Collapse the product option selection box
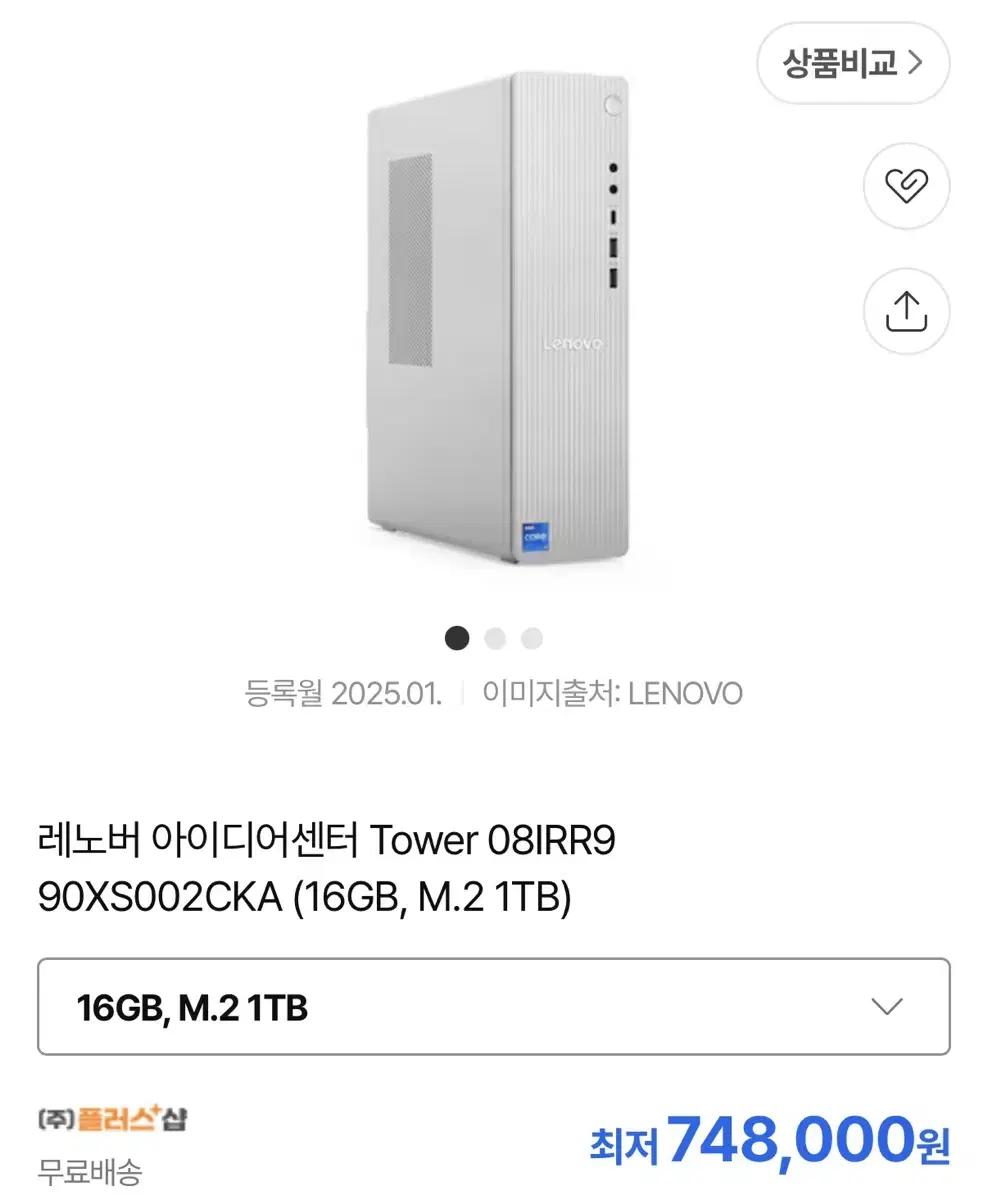 pos(494,1008)
